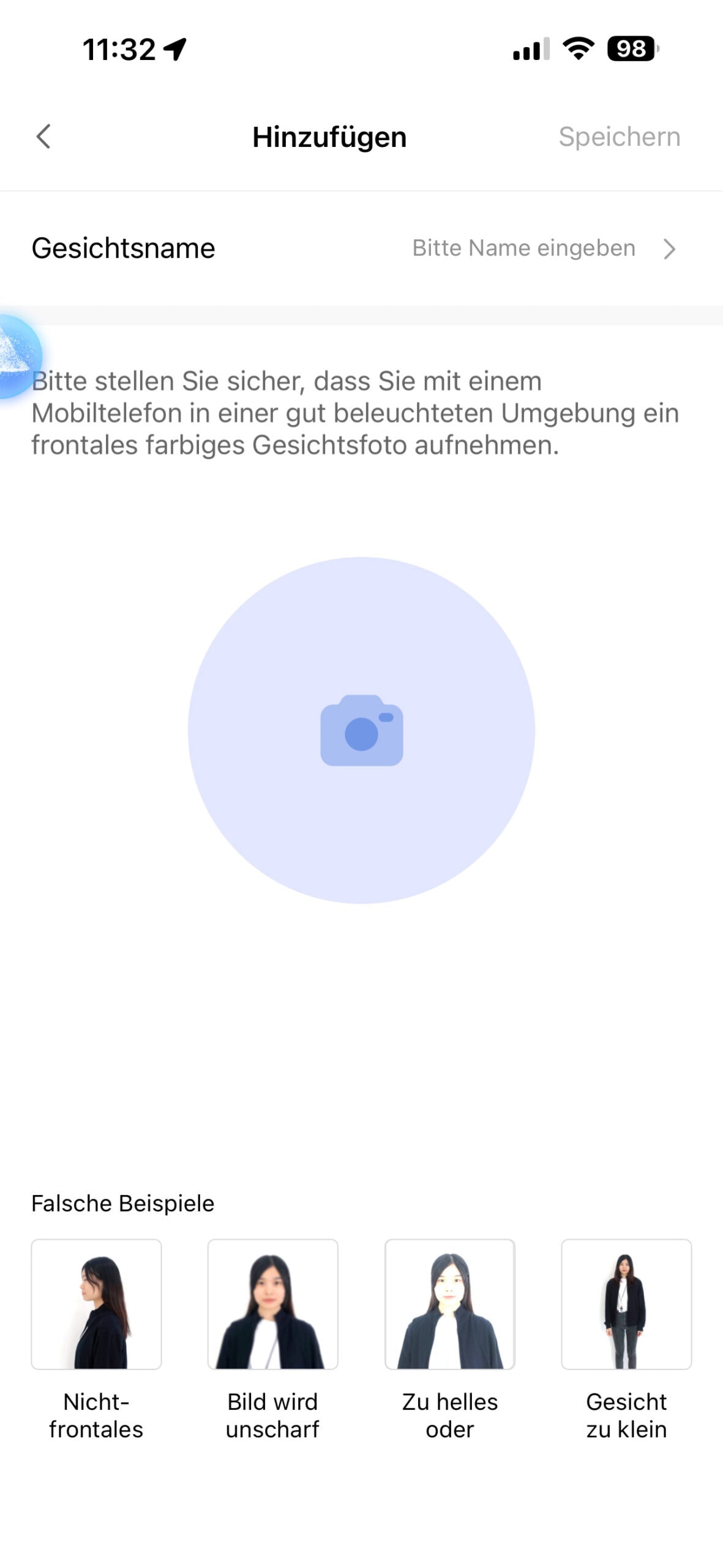
Task: Tap the camera circle to take photo
Action: [361, 729]
